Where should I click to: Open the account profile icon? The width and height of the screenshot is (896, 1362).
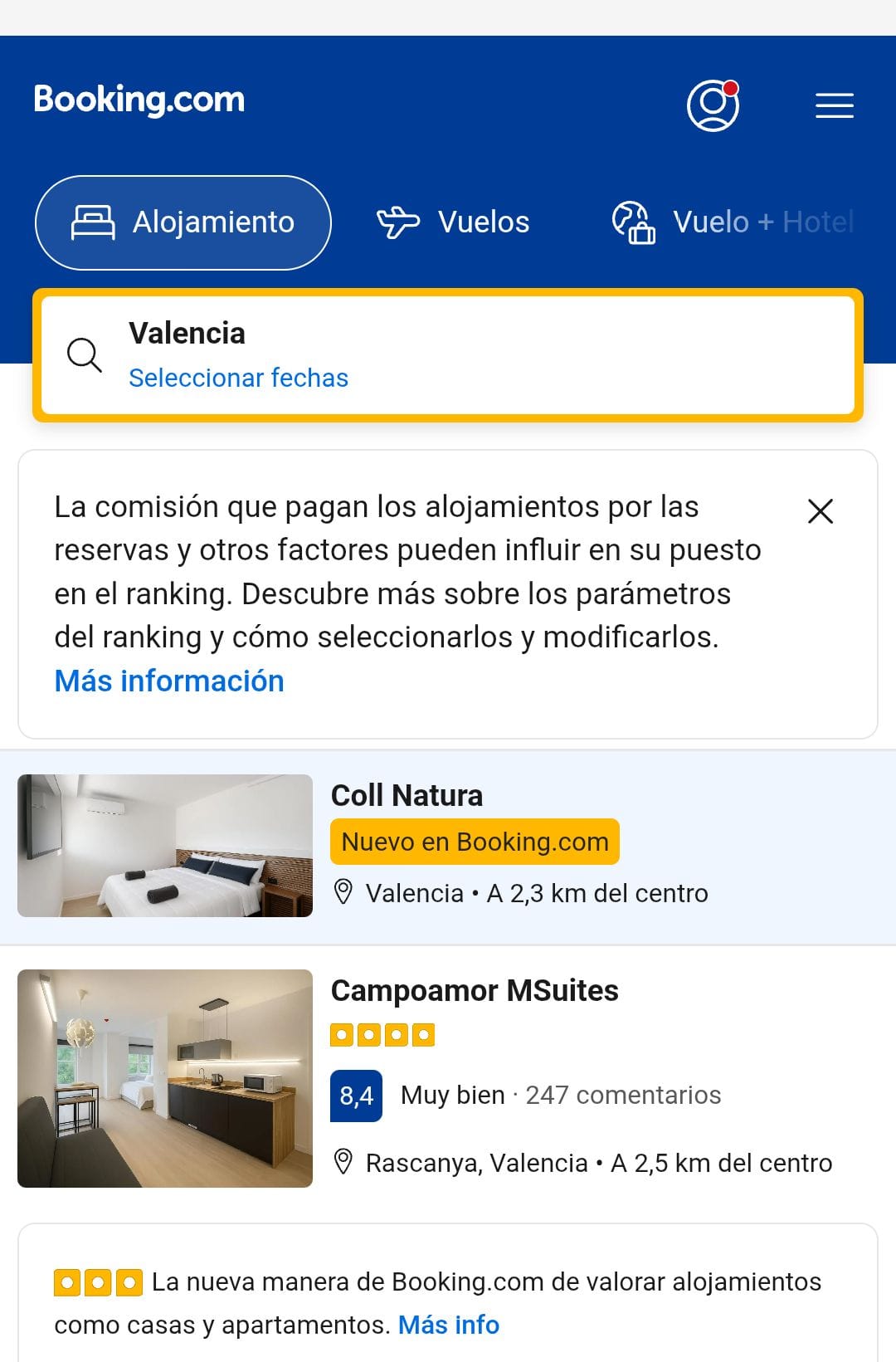point(713,105)
